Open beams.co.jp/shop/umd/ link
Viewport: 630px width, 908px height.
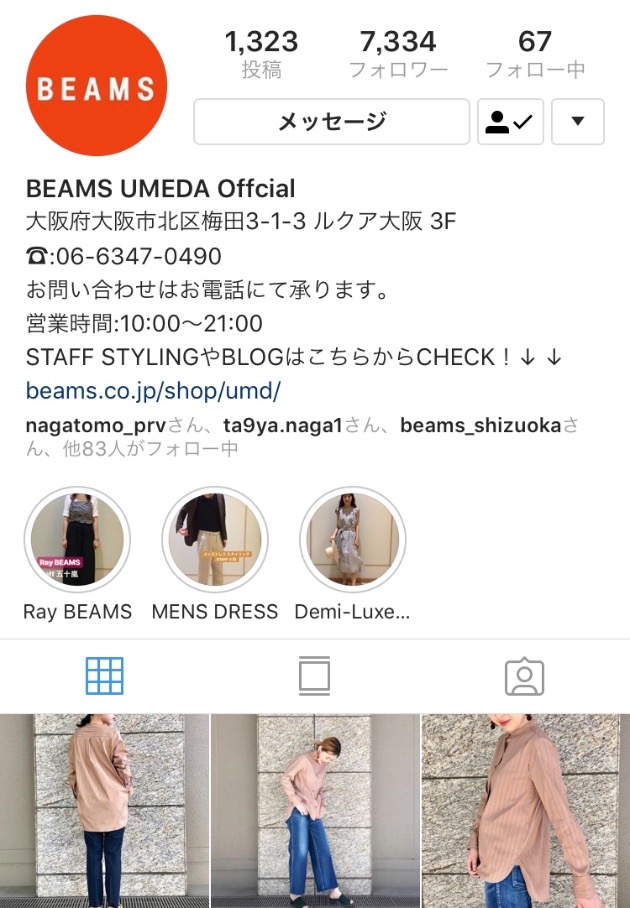pos(153,390)
